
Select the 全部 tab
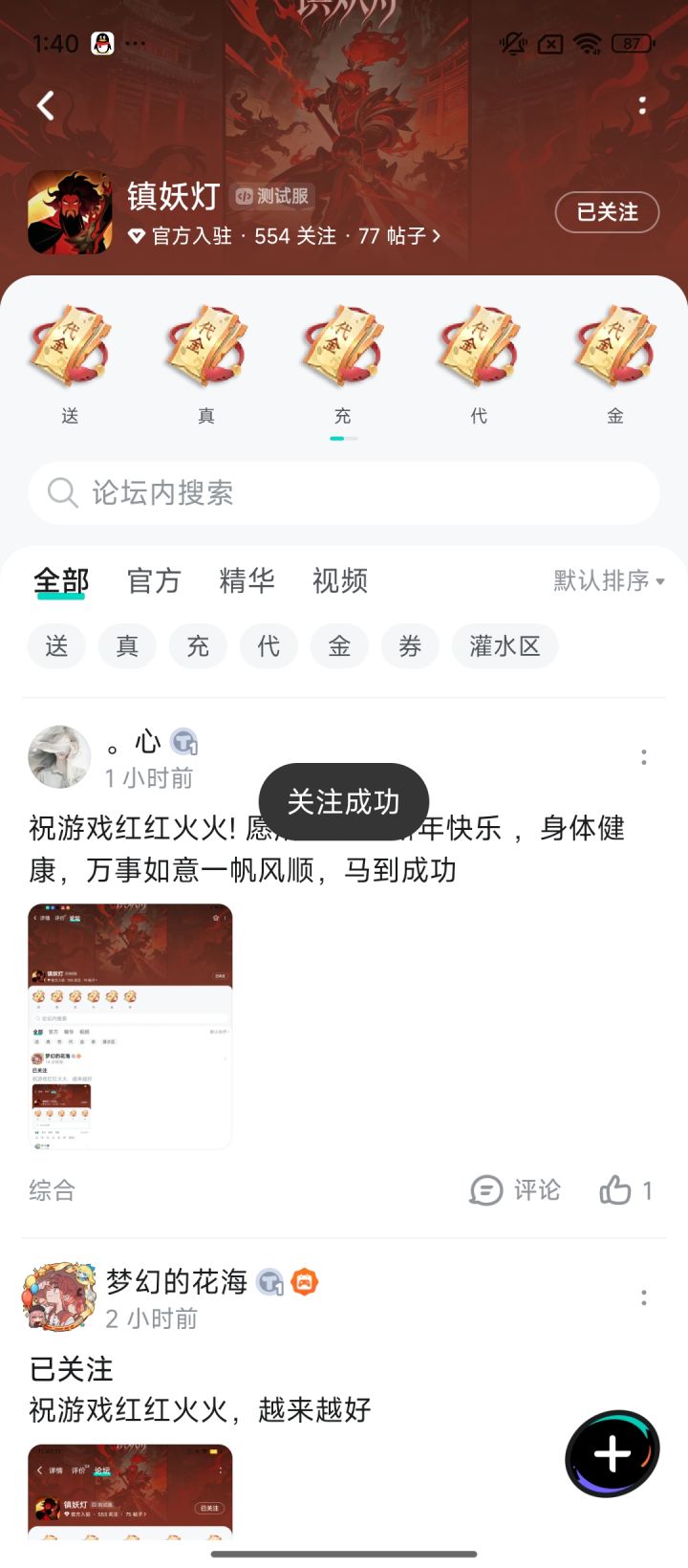click(x=61, y=580)
